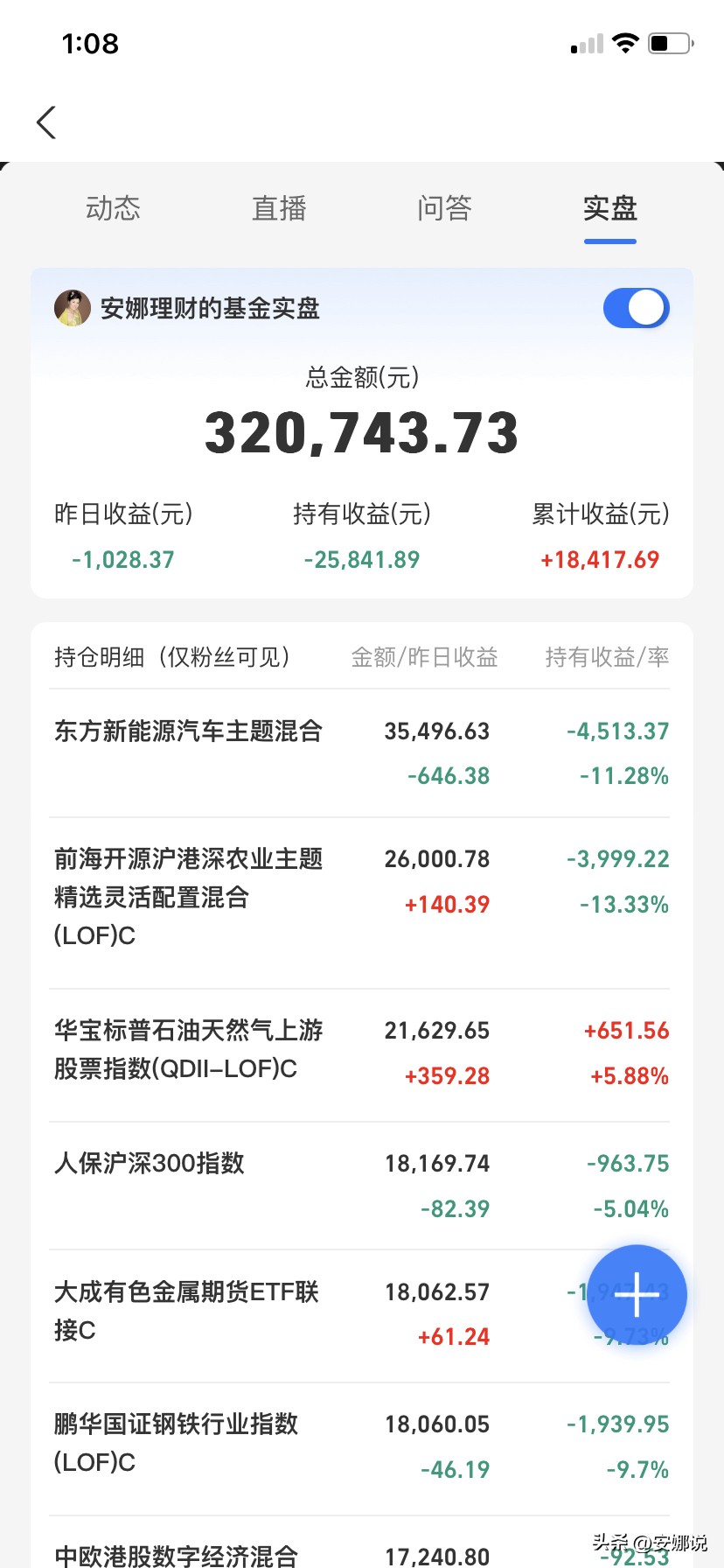Image resolution: width=724 pixels, height=1568 pixels.
Task: Tap 安娜理财's circular avatar
Action: pyautogui.click(x=73, y=308)
